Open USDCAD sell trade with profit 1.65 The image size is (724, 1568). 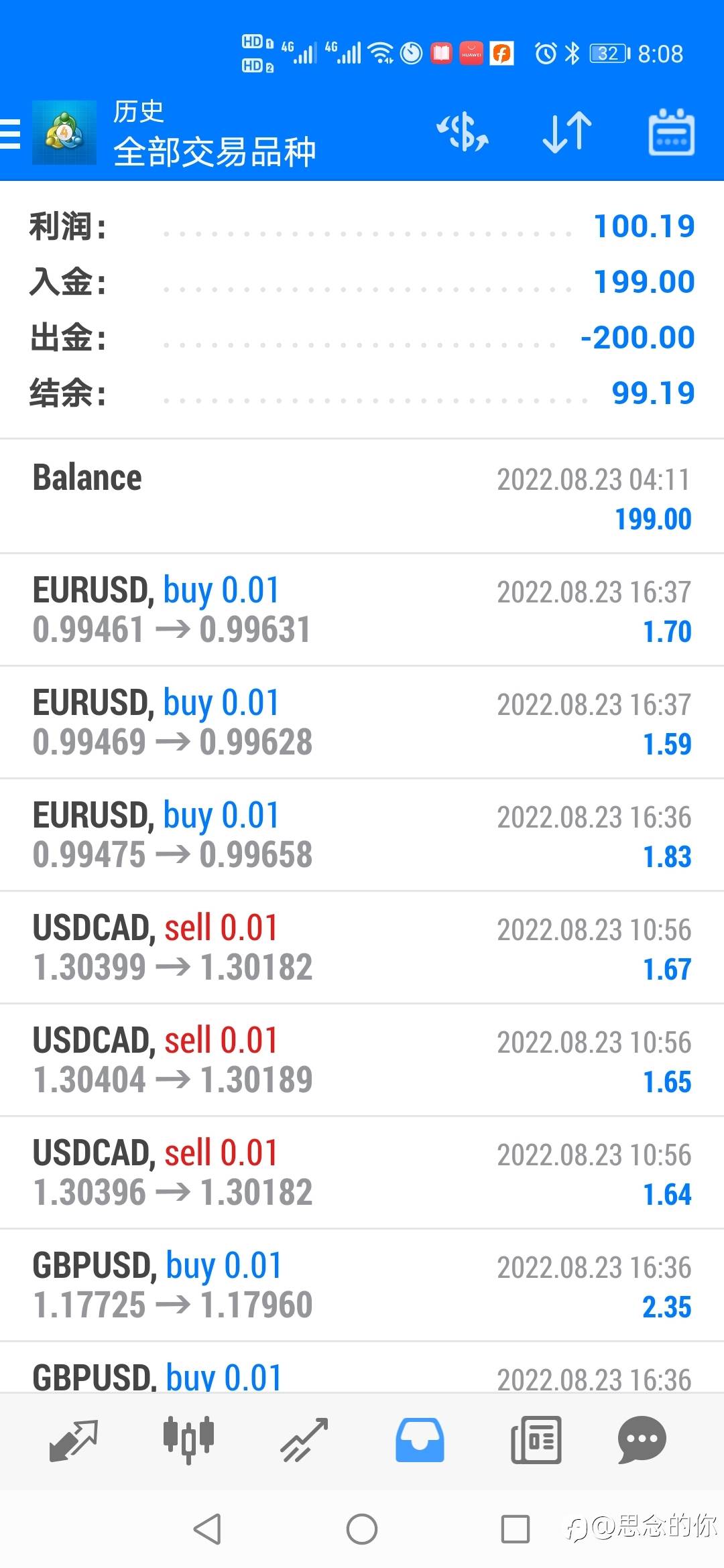(x=362, y=1060)
